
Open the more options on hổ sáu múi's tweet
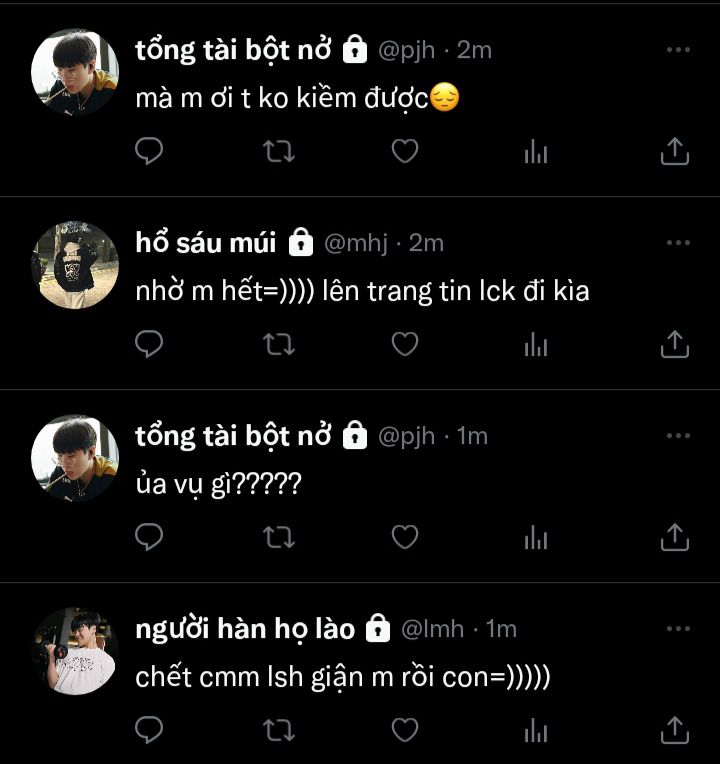(x=678, y=242)
